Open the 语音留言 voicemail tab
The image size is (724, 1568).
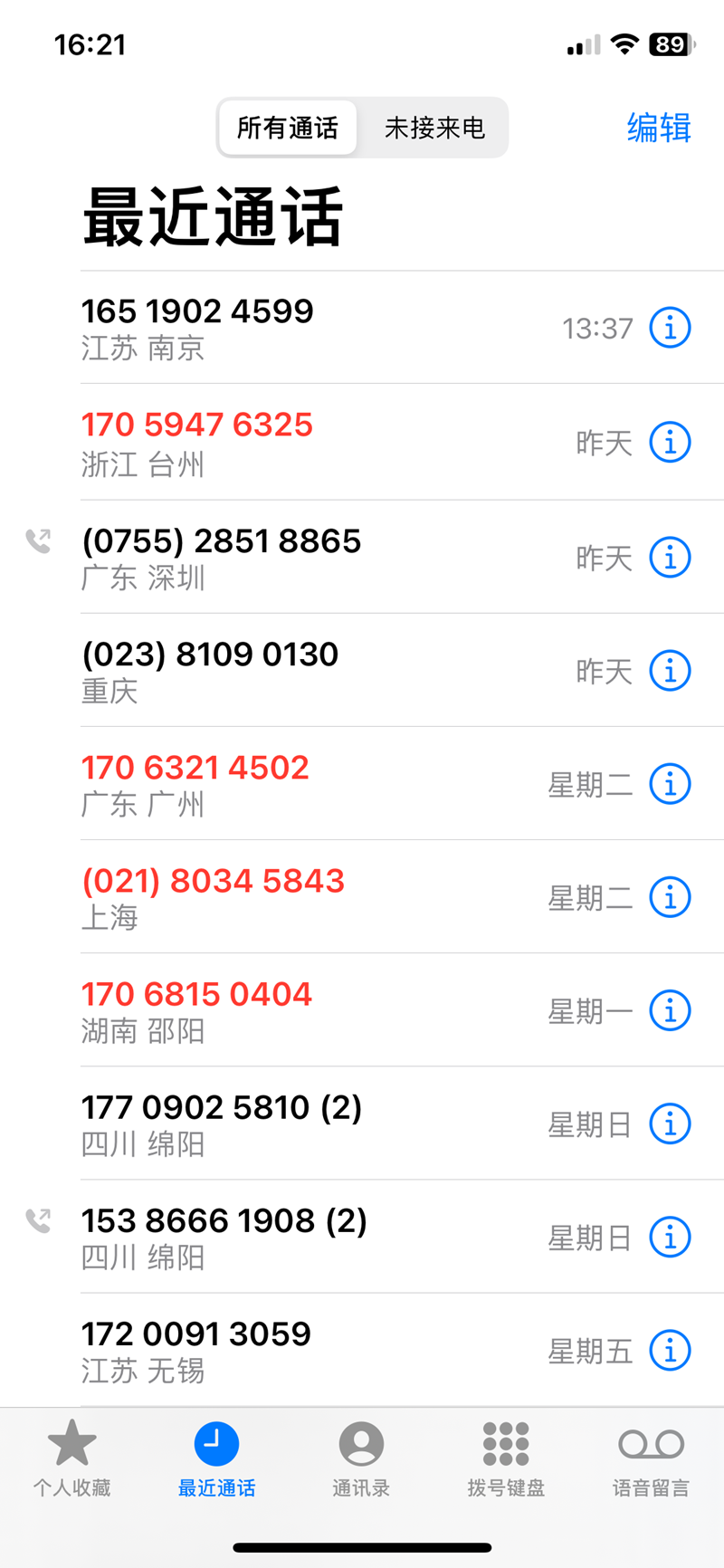(651, 1458)
